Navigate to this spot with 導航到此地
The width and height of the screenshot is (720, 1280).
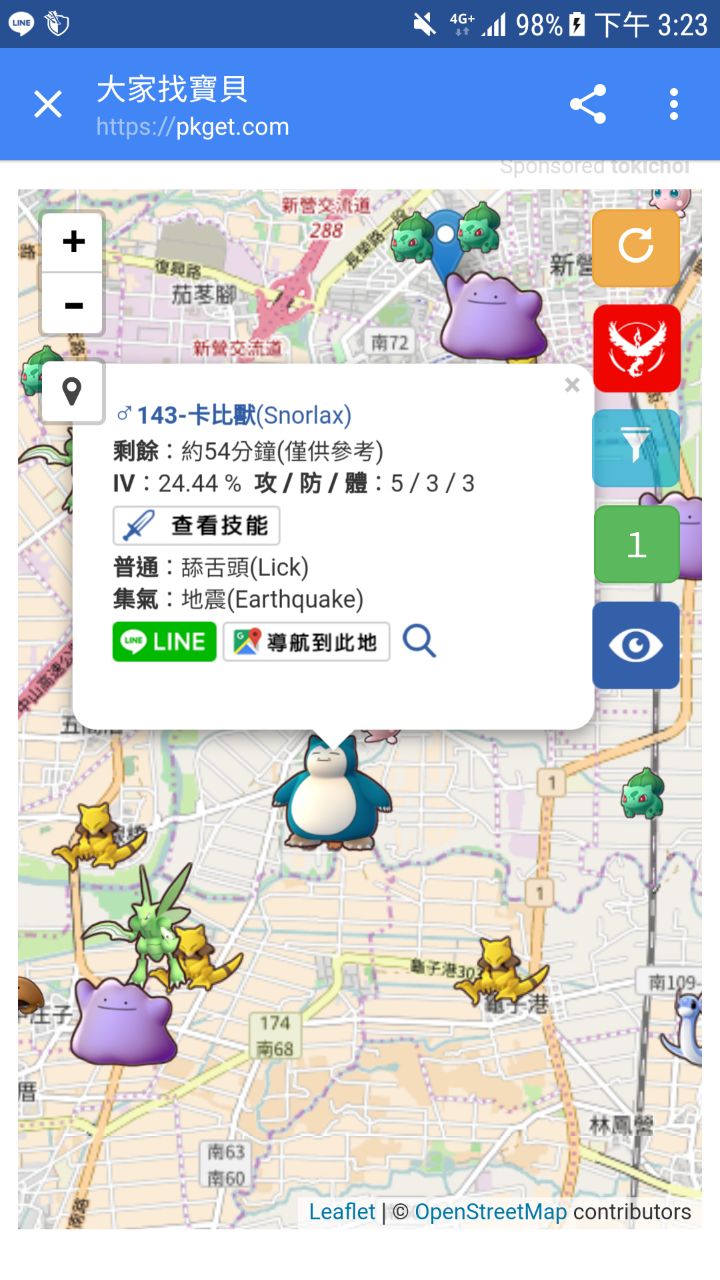click(x=306, y=642)
